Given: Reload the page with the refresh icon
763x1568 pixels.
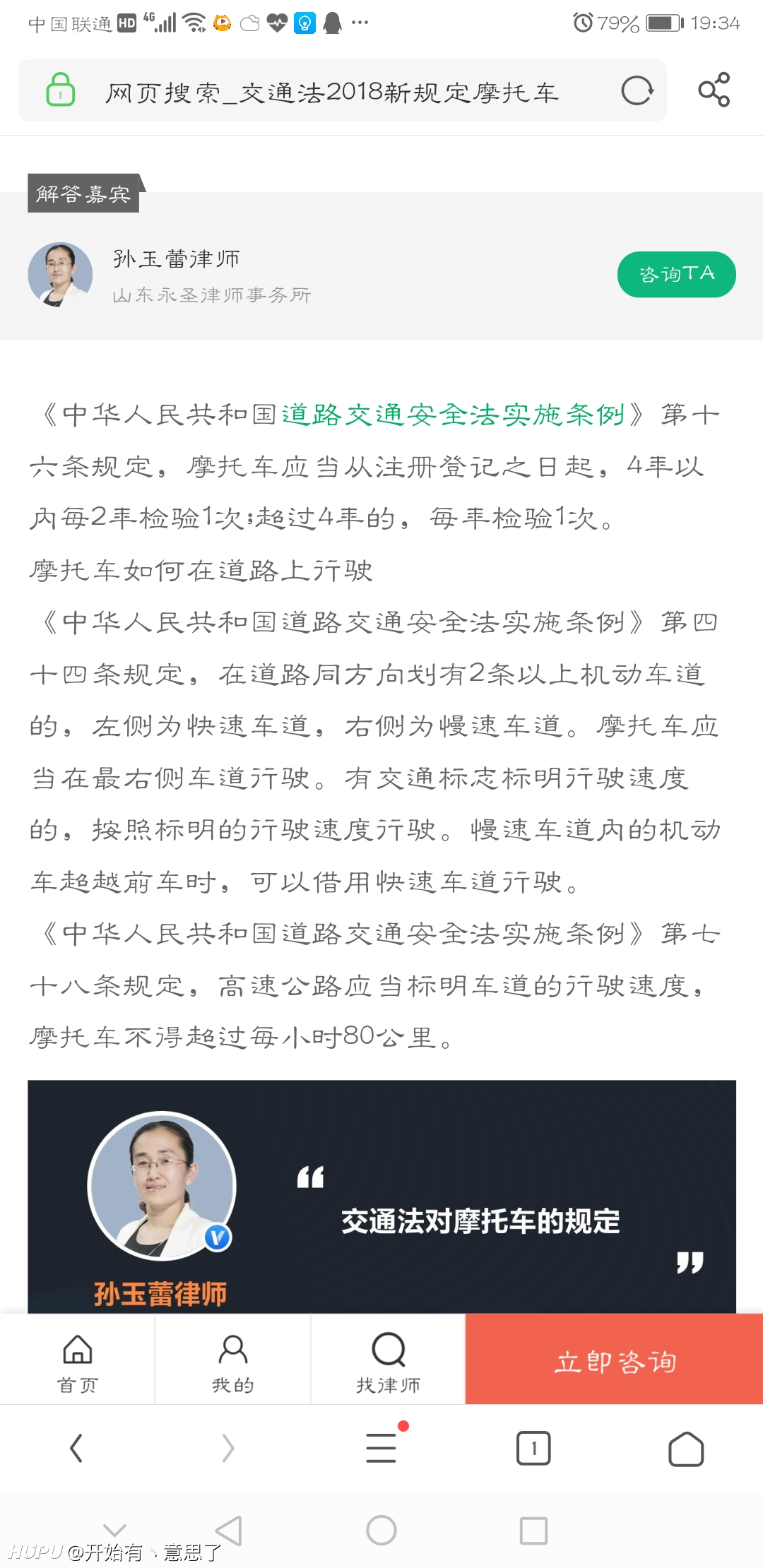Looking at the screenshot, I should click(x=637, y=91).
